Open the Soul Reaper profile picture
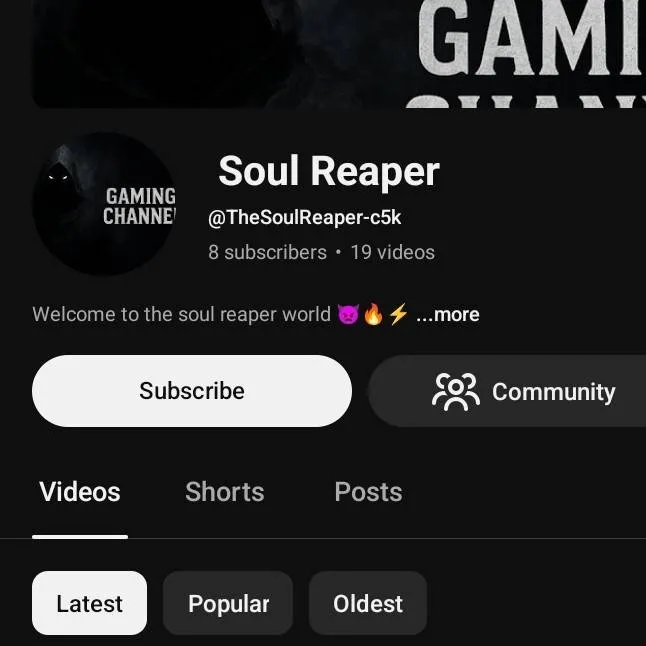Viewport: 646px width, 646px height. click(x=104, y=204)
